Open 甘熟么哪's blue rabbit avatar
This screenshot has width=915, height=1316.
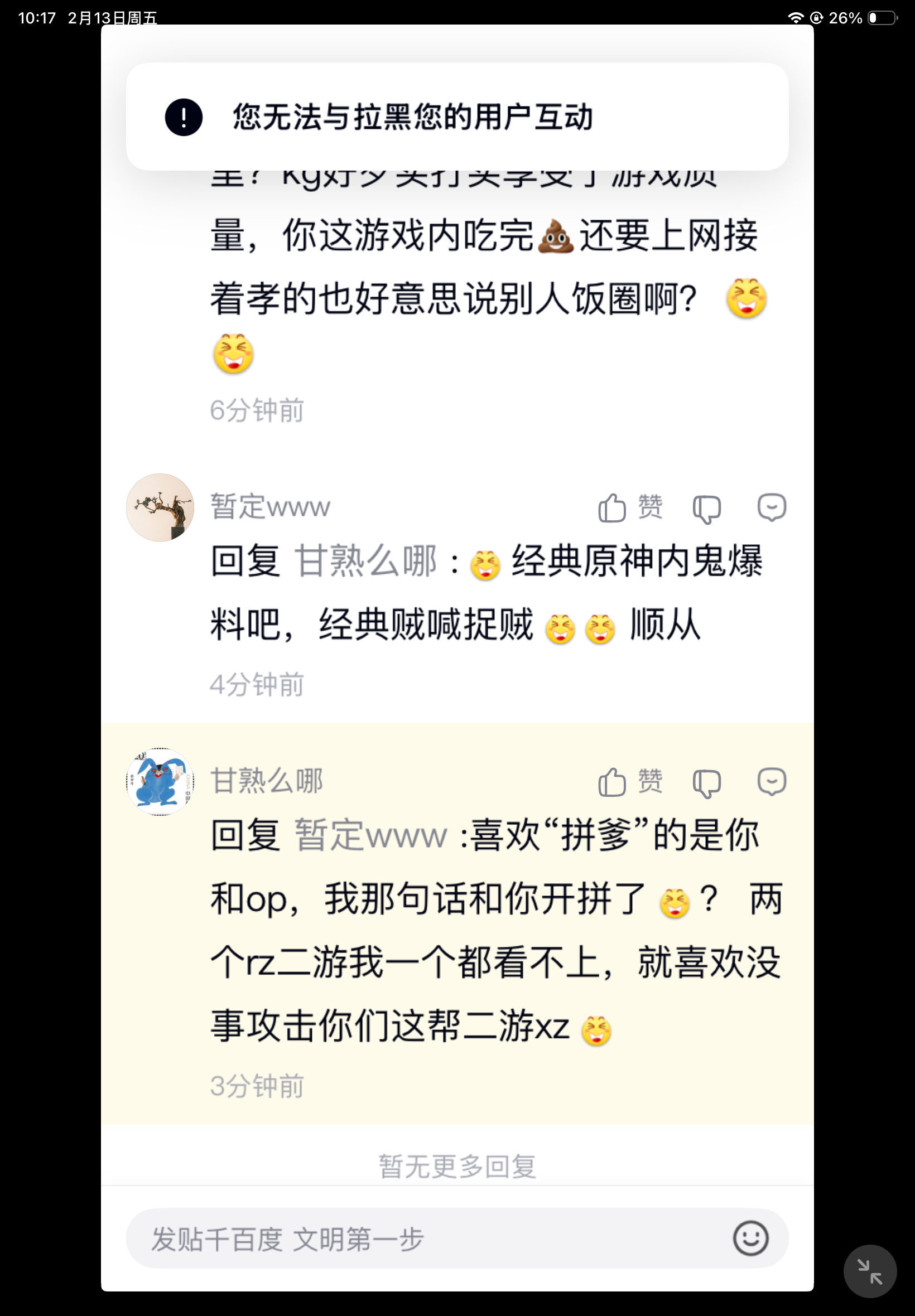(160, 782)
